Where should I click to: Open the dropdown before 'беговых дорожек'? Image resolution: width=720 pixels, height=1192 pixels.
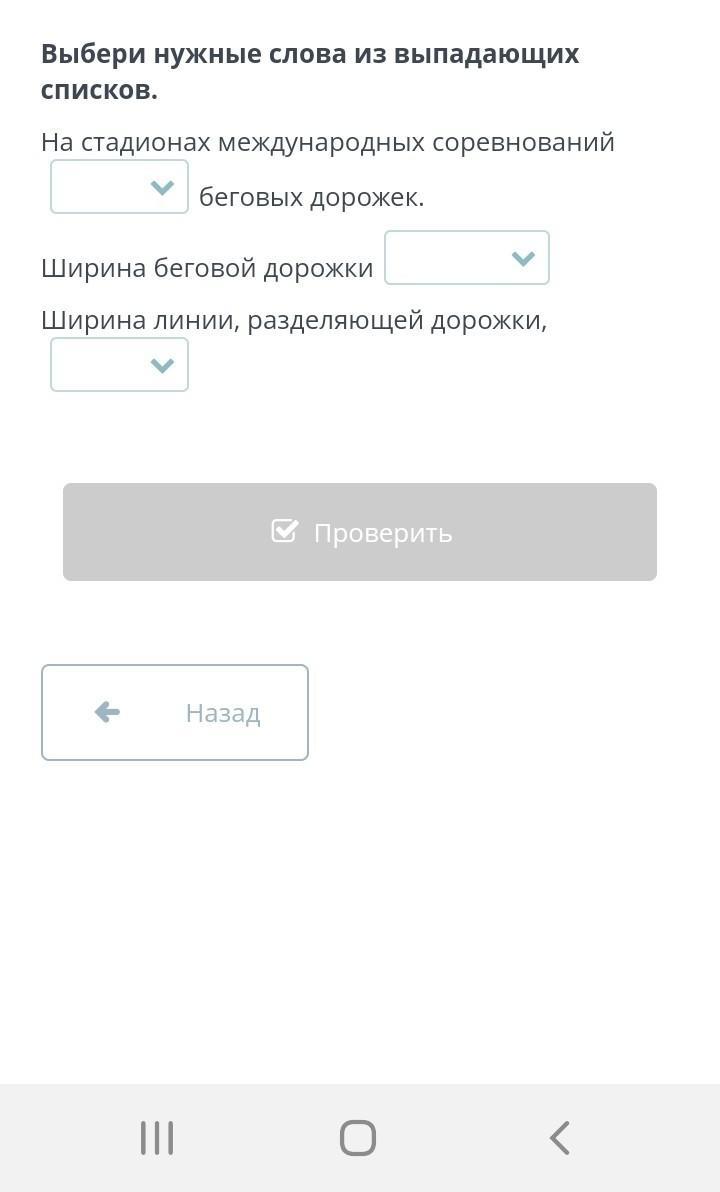(119, 186)
